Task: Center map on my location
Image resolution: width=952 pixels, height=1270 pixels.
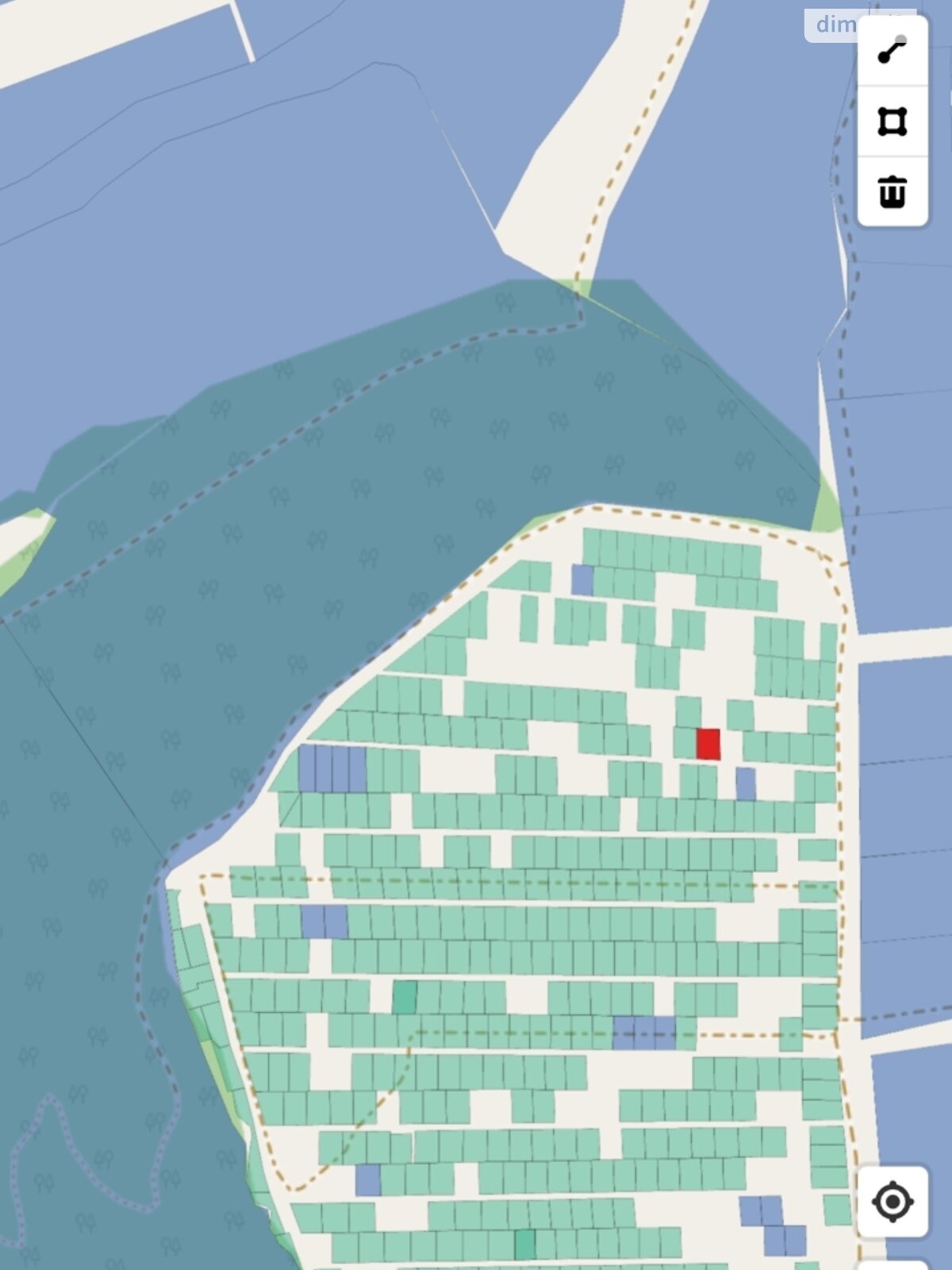Action: pos(892,1202)
